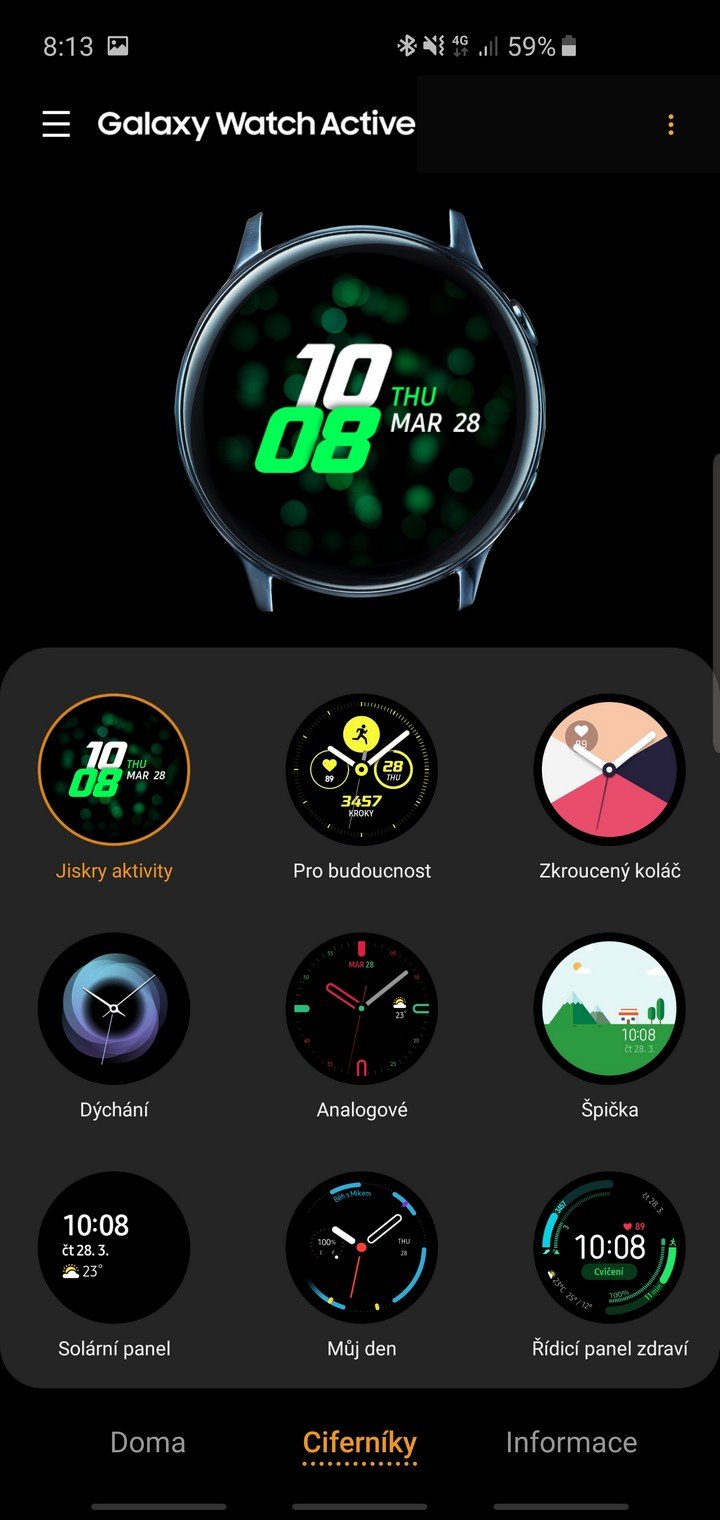Choose the Špička watch face
The image size is (720, 1520).
(609, 1008)
